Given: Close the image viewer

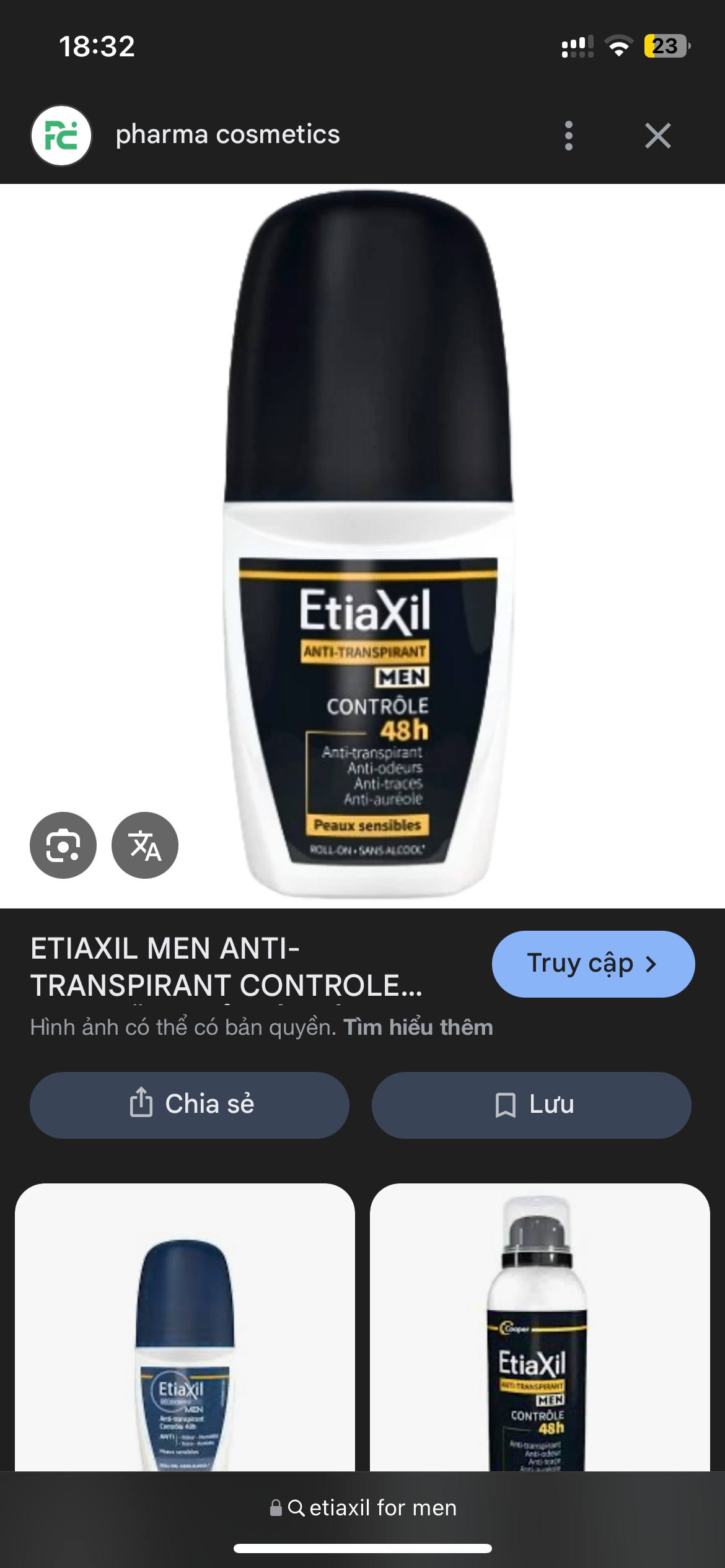Looking at the screenshot, I should [x=657, y=136].
